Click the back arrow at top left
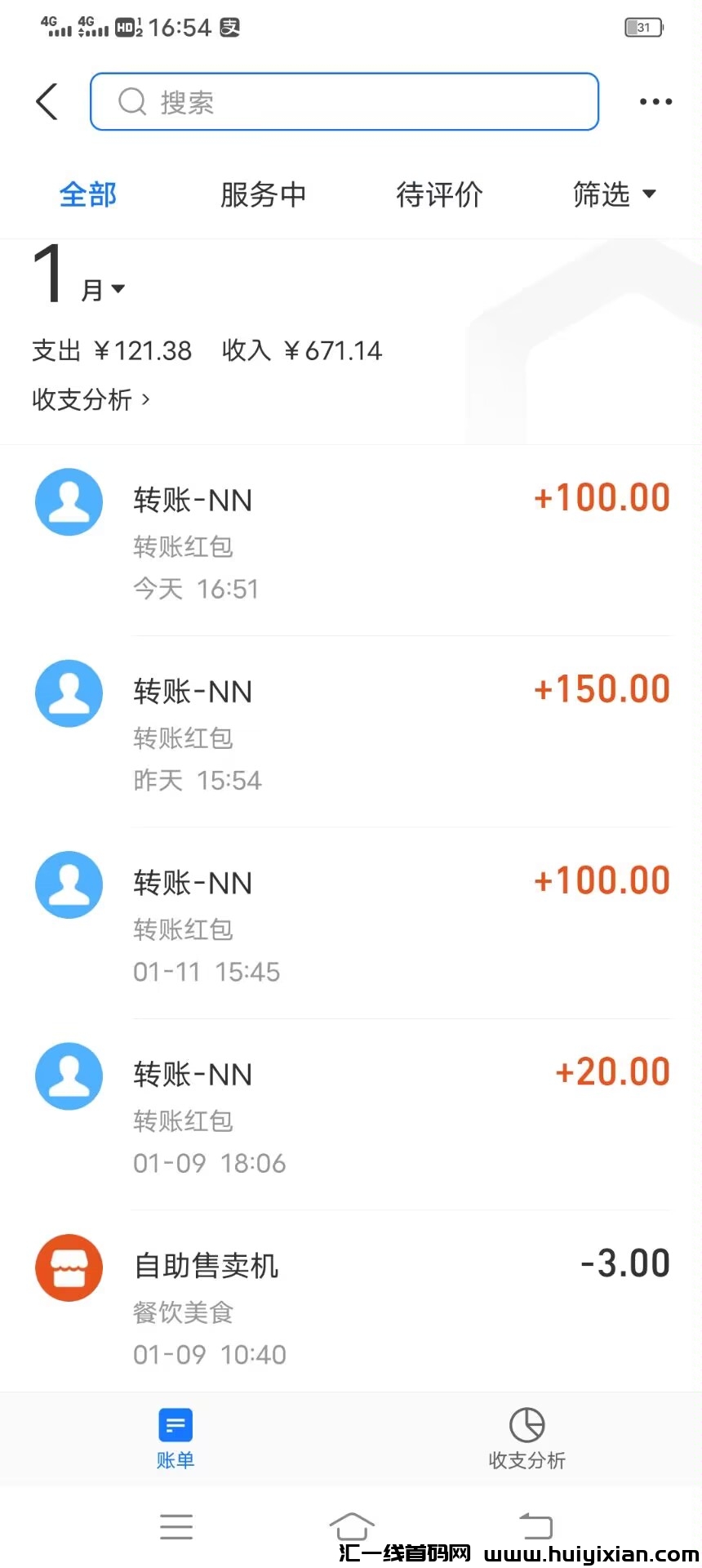702x1568 pixels. (x=46, y=101)
